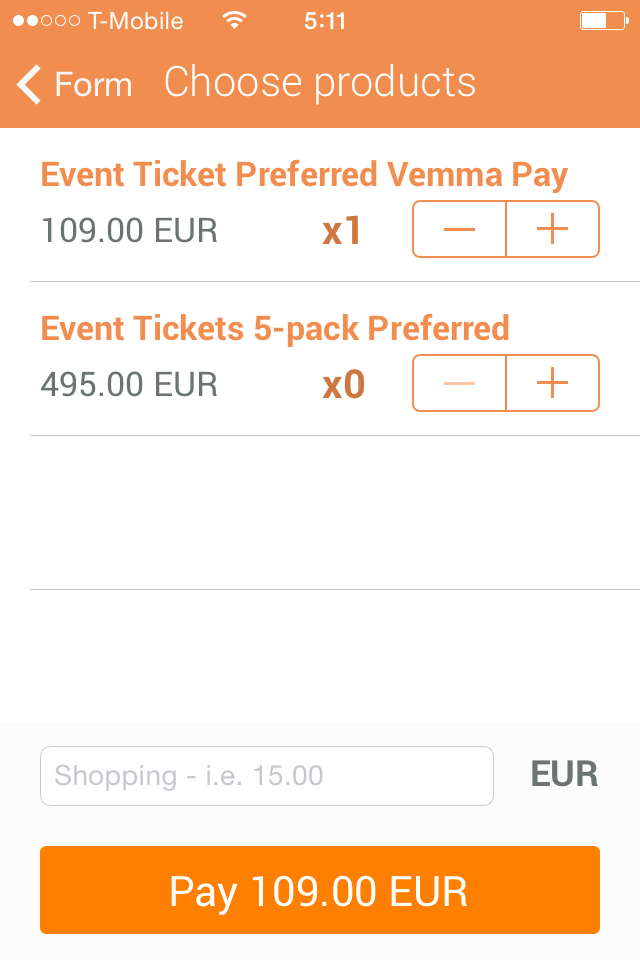Tap minus for Event Tickets 5-pack Preferred
Image resolution: width=640 pixels, height=960 pixels.
coord(459,383)
